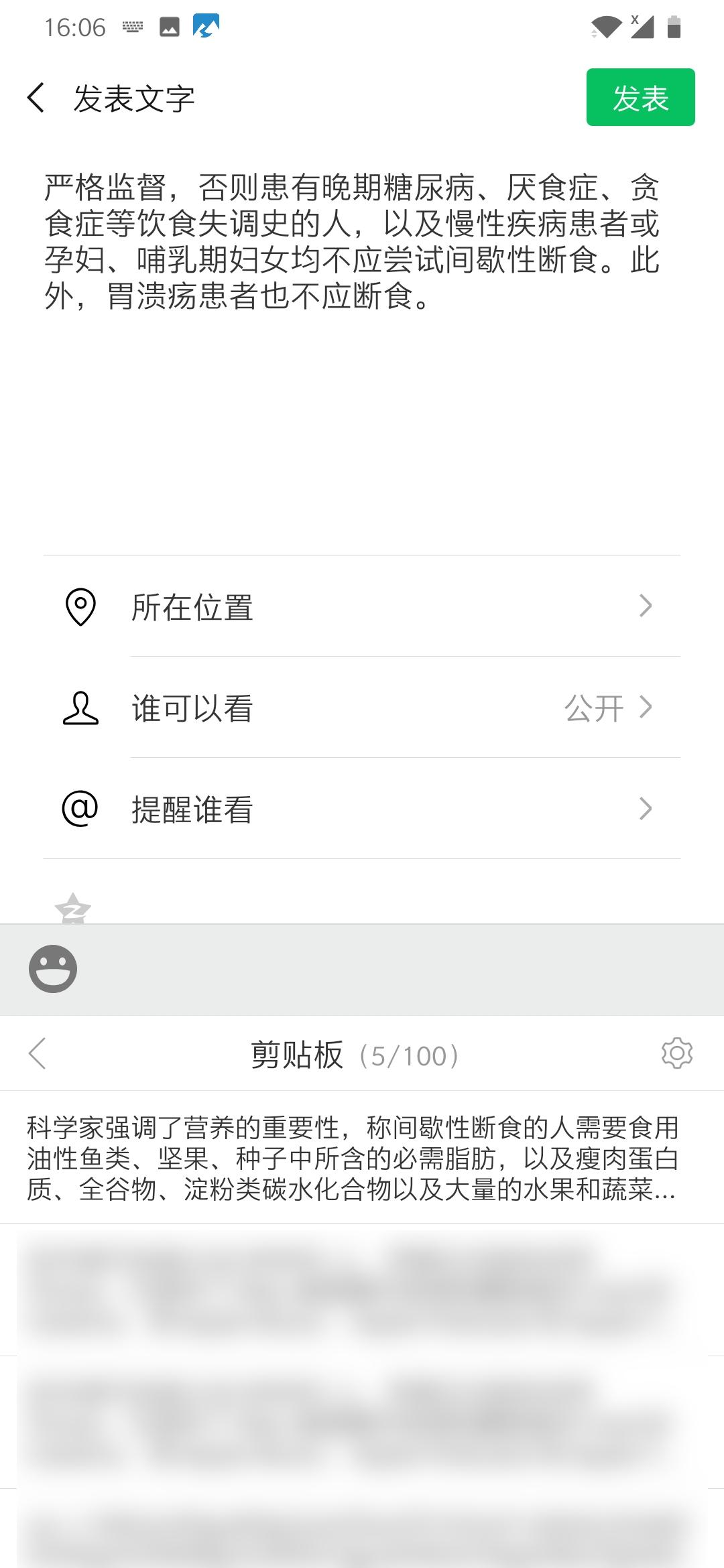
Task: Go back from 发表文字 screen
Action: coord(36,98)
